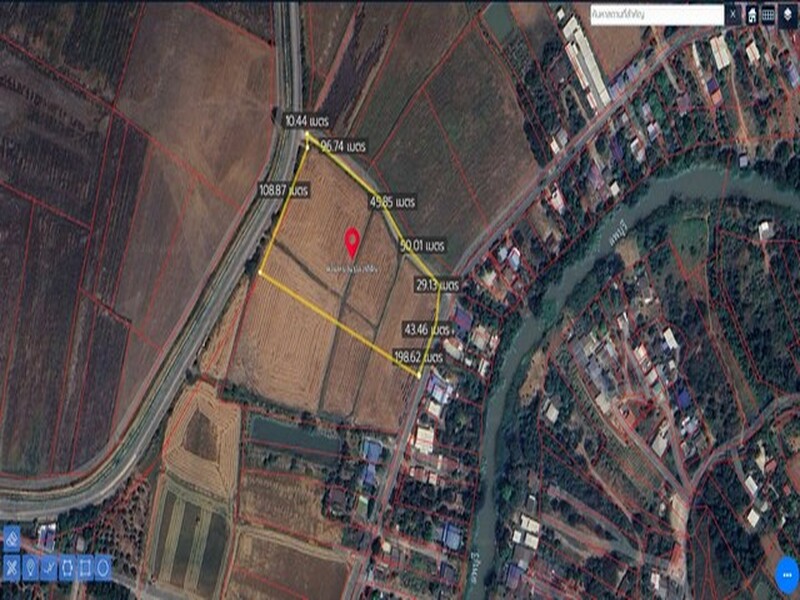800x600 pixels.
Task: Tap the home icon beside search
Action: tap(751, 15)
